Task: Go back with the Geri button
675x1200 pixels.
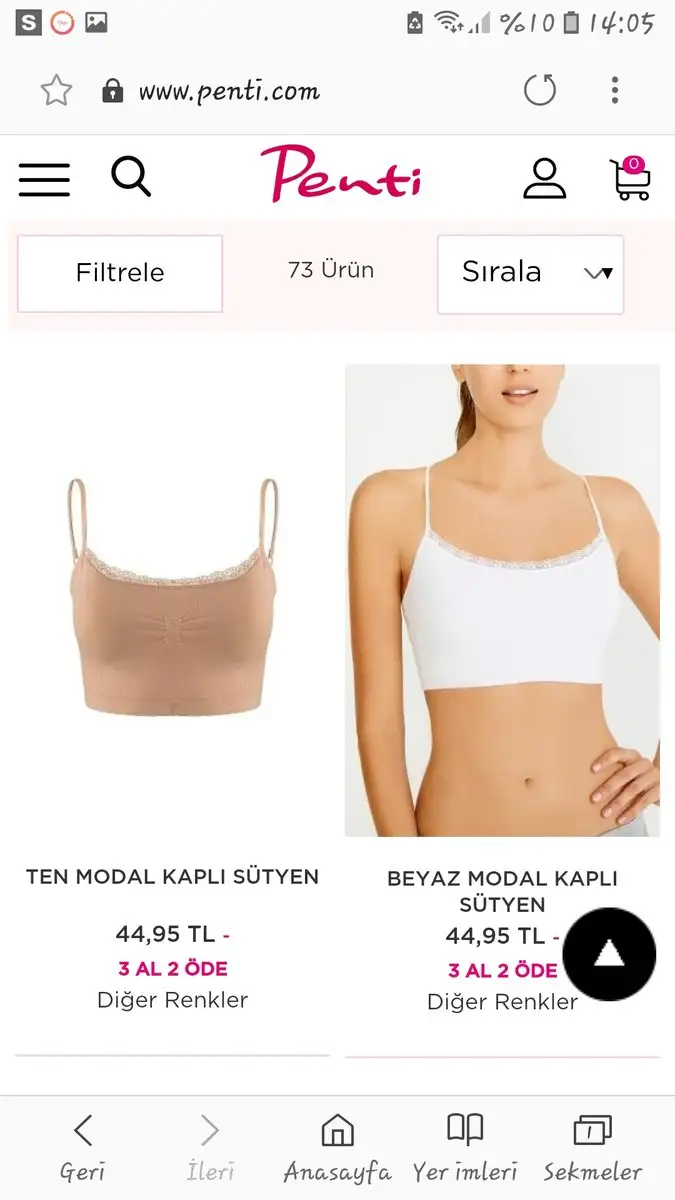Action: click(83, 1148)
